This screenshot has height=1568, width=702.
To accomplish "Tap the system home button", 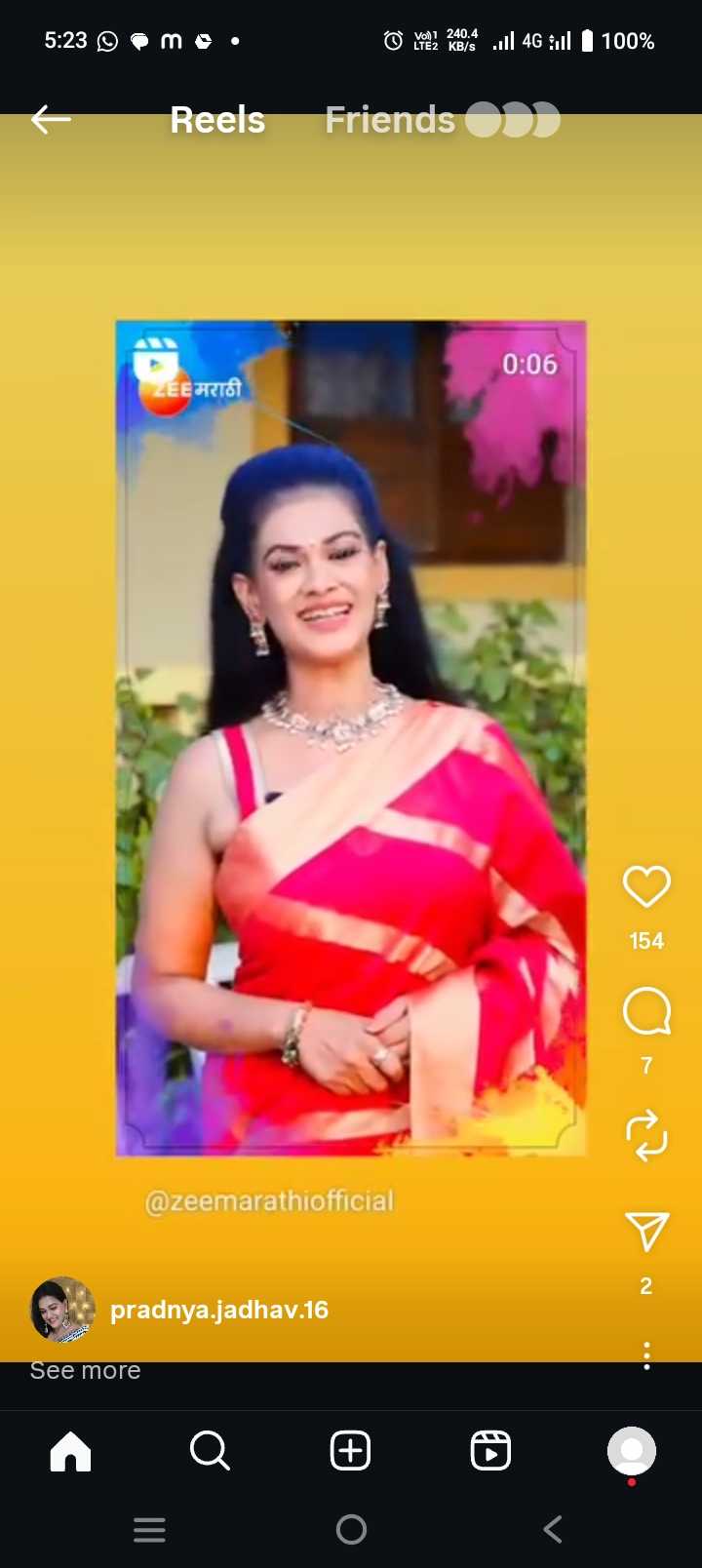I will click(351, 1529).
